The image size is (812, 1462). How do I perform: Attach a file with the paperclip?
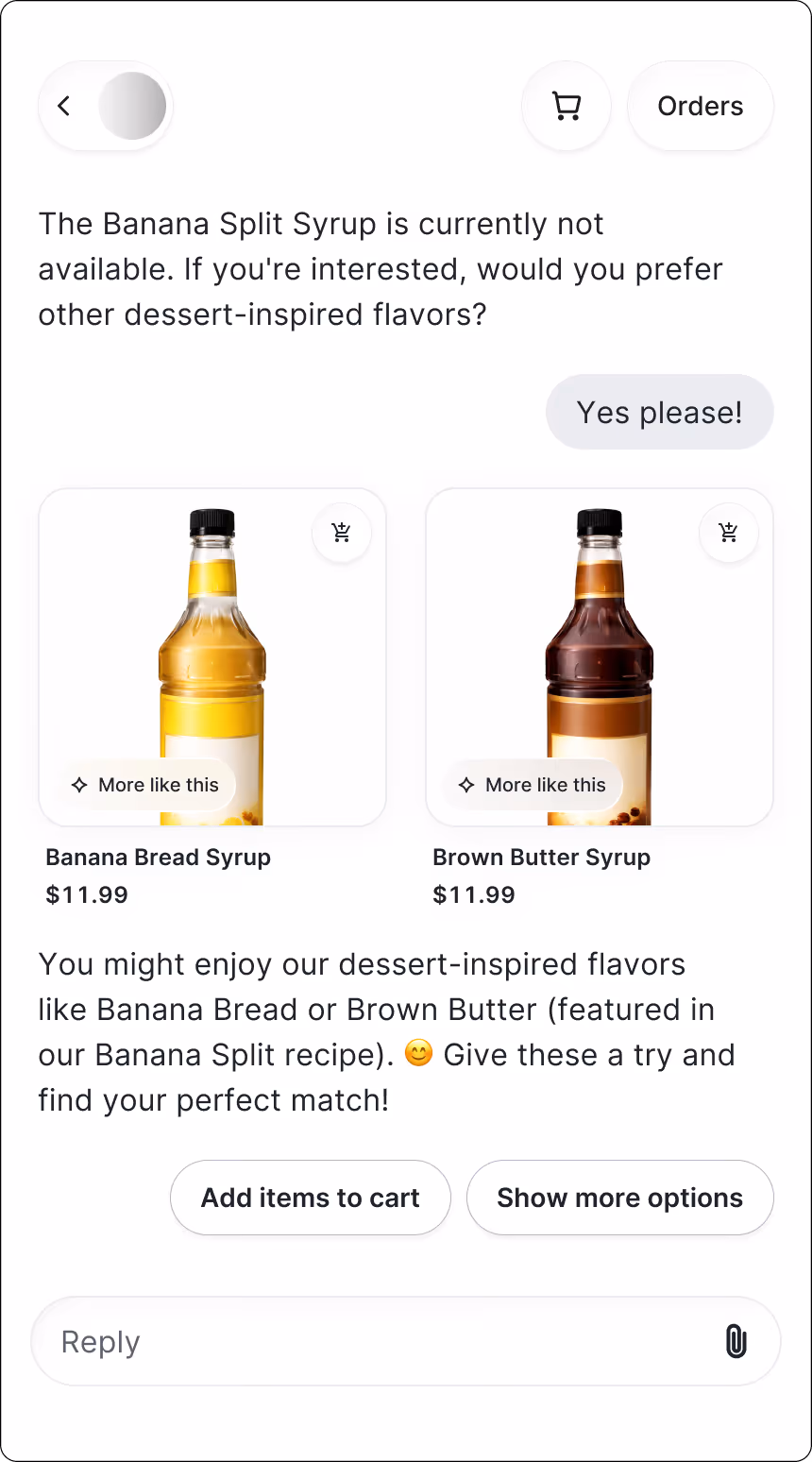coord(736,1341)
